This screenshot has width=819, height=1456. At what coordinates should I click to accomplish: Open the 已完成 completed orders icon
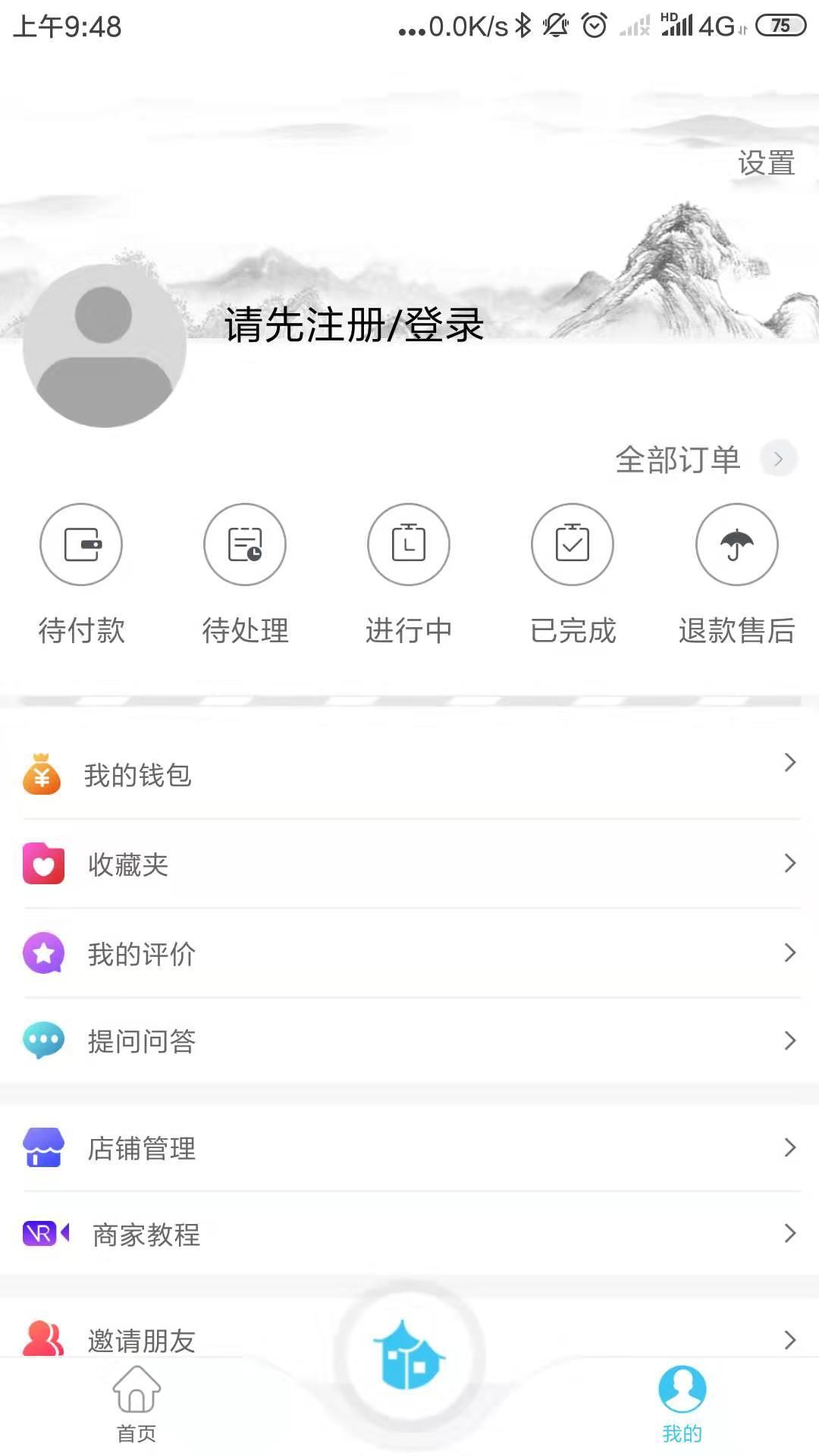(573, 544)
